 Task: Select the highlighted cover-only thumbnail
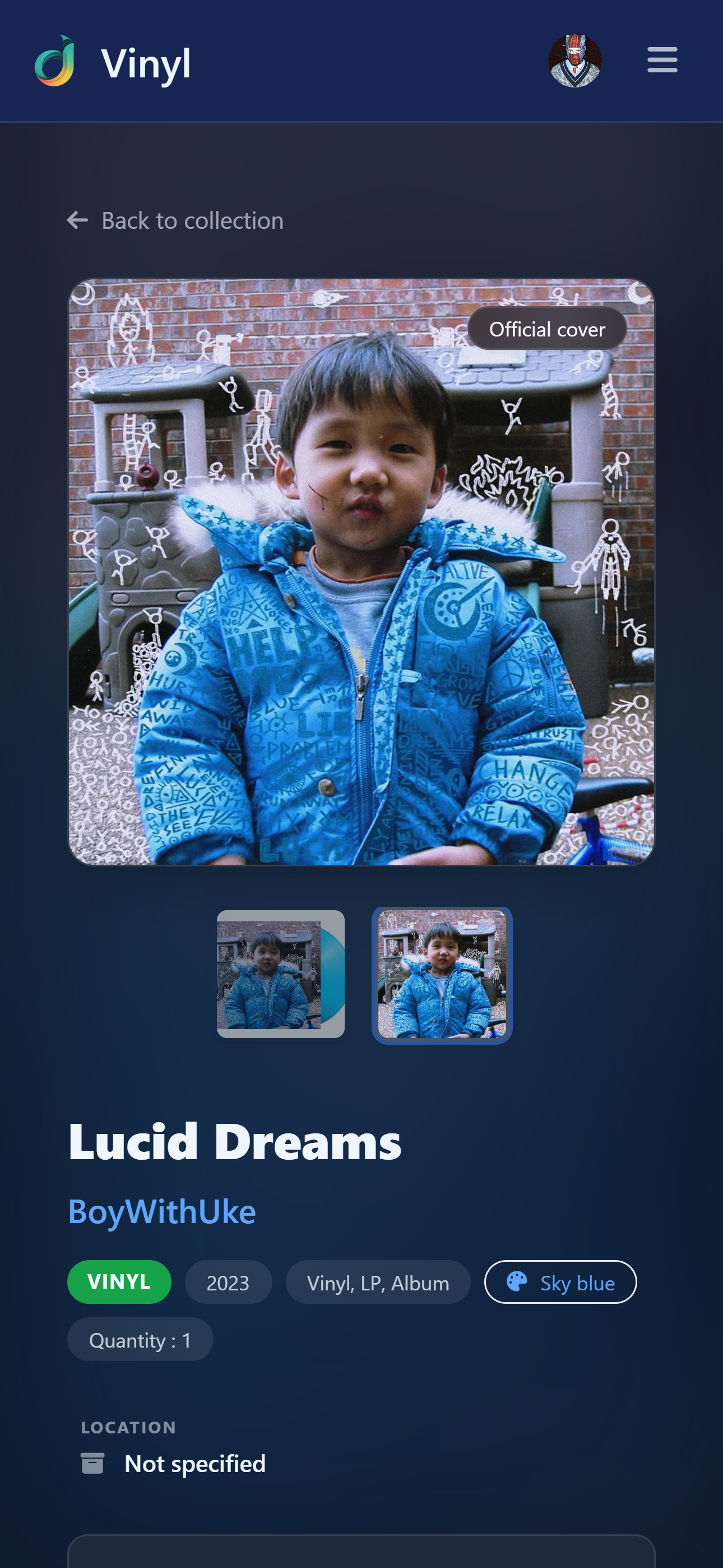tap(442, 974)
